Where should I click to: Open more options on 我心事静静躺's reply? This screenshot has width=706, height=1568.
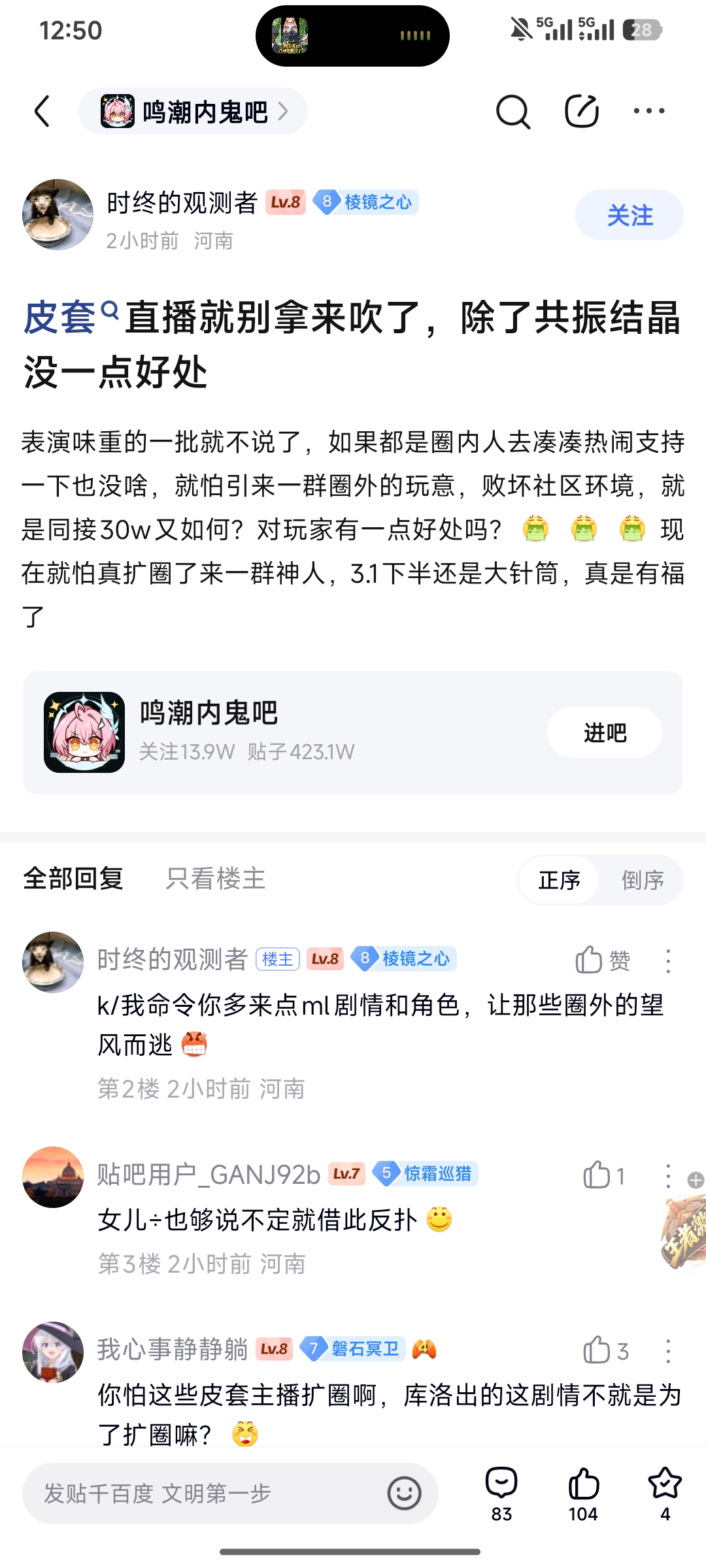[668, 1351]
